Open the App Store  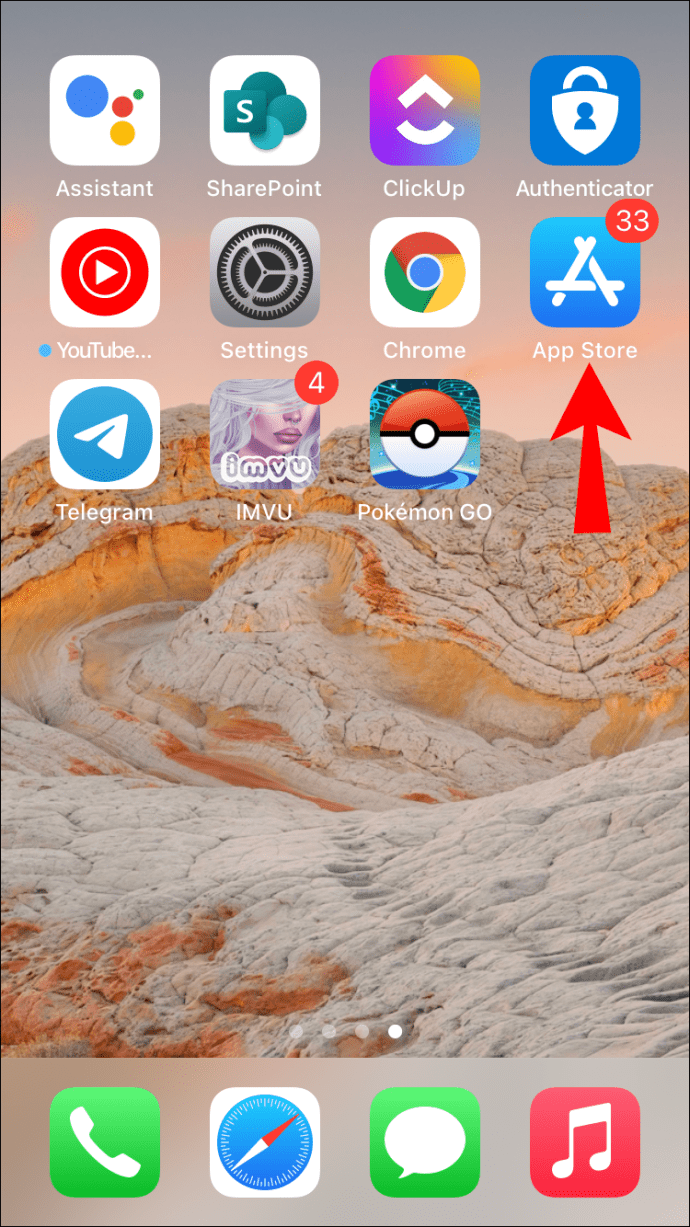[585, 272]
